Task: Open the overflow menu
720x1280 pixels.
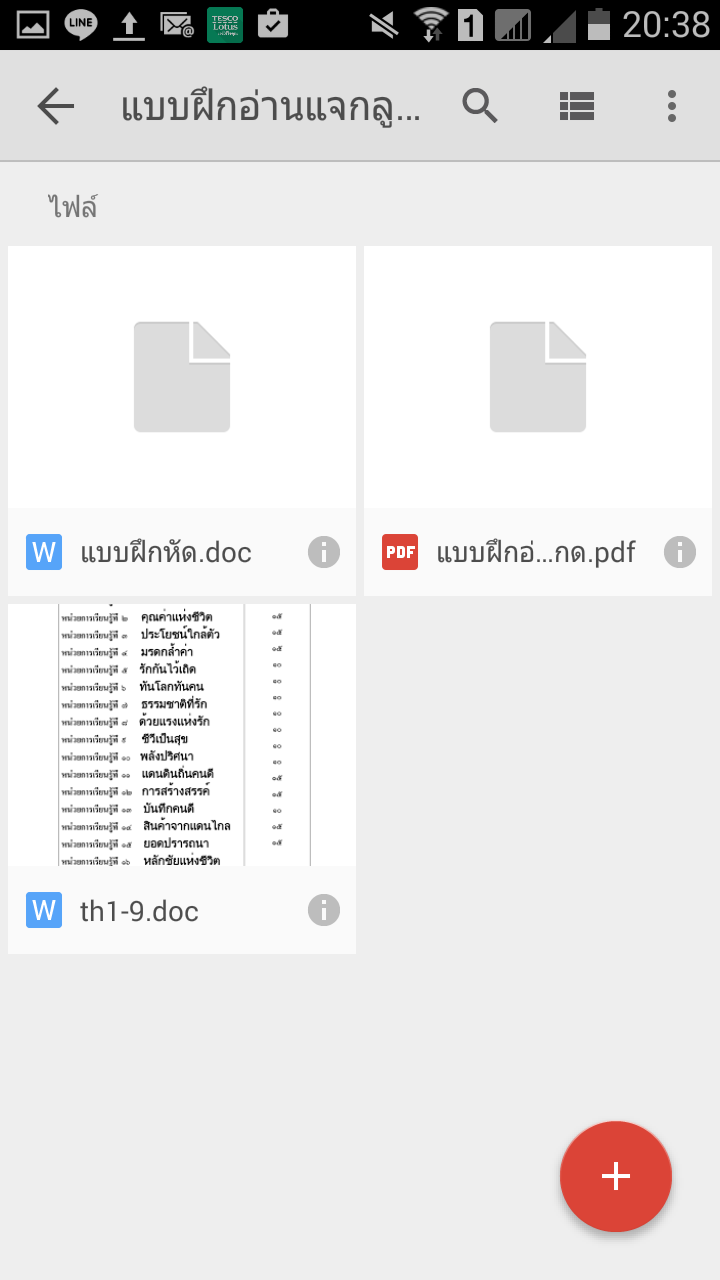Action: click(671, 106)
